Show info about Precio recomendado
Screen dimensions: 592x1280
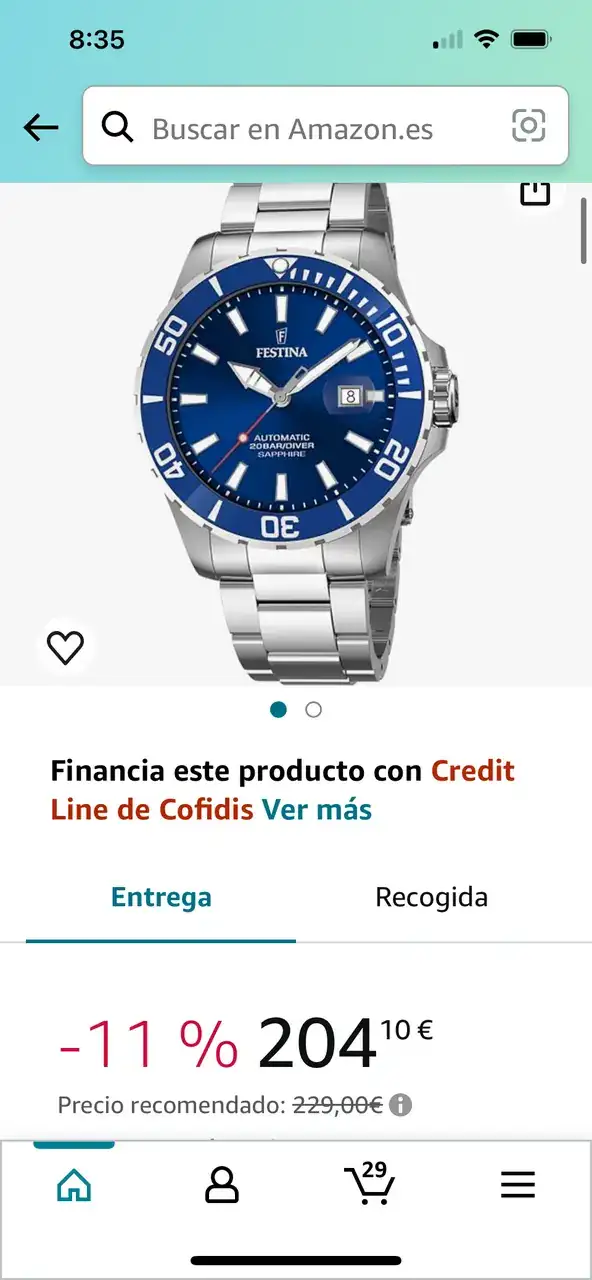click(x=401, y=1105)
